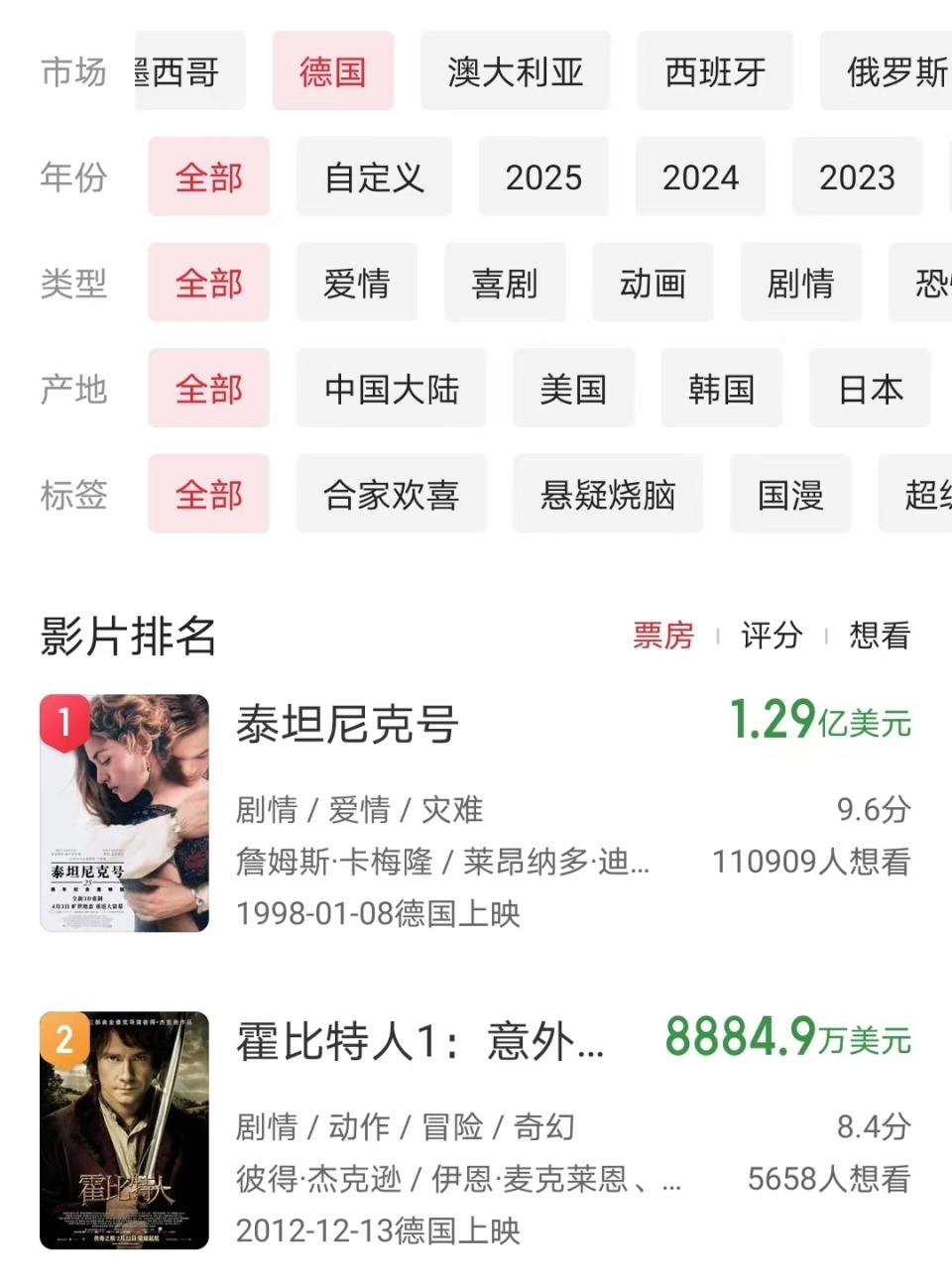The image size is (952, 1283).
Task: Open the 泰坦尼克号 movie poster
Action: (x=124, y=811)
